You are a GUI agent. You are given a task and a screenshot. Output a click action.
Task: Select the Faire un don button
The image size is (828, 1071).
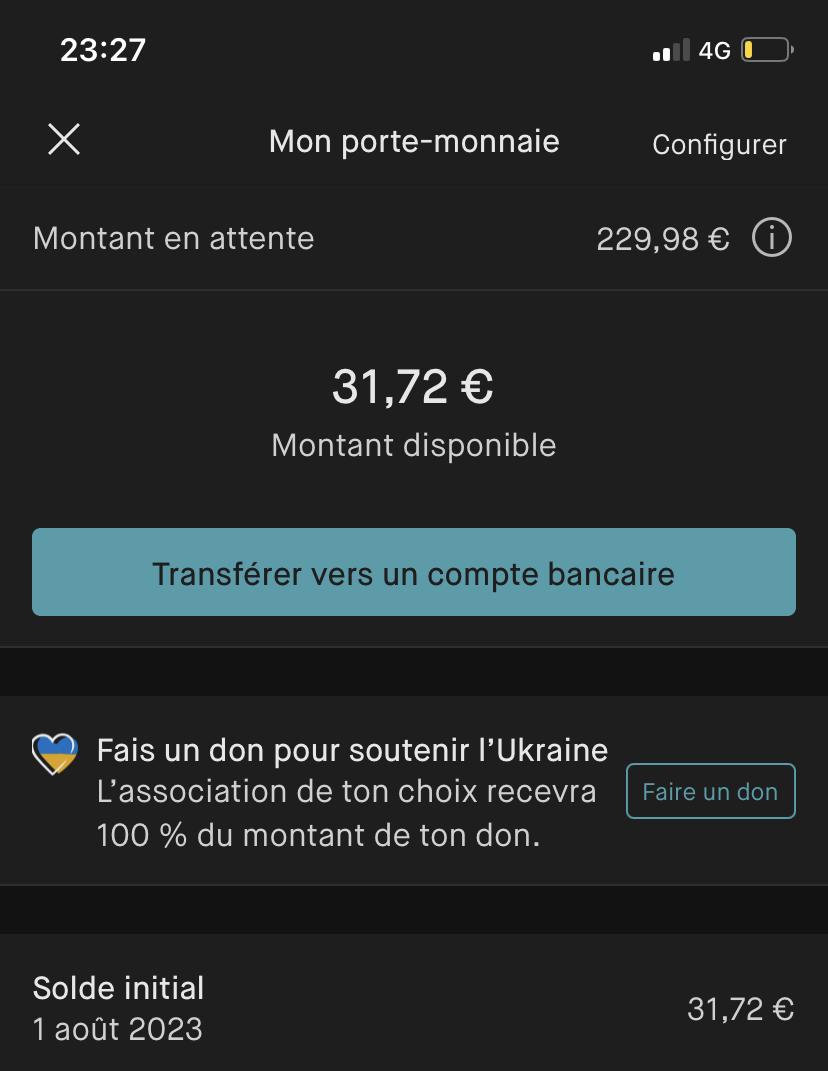[710, 791]
